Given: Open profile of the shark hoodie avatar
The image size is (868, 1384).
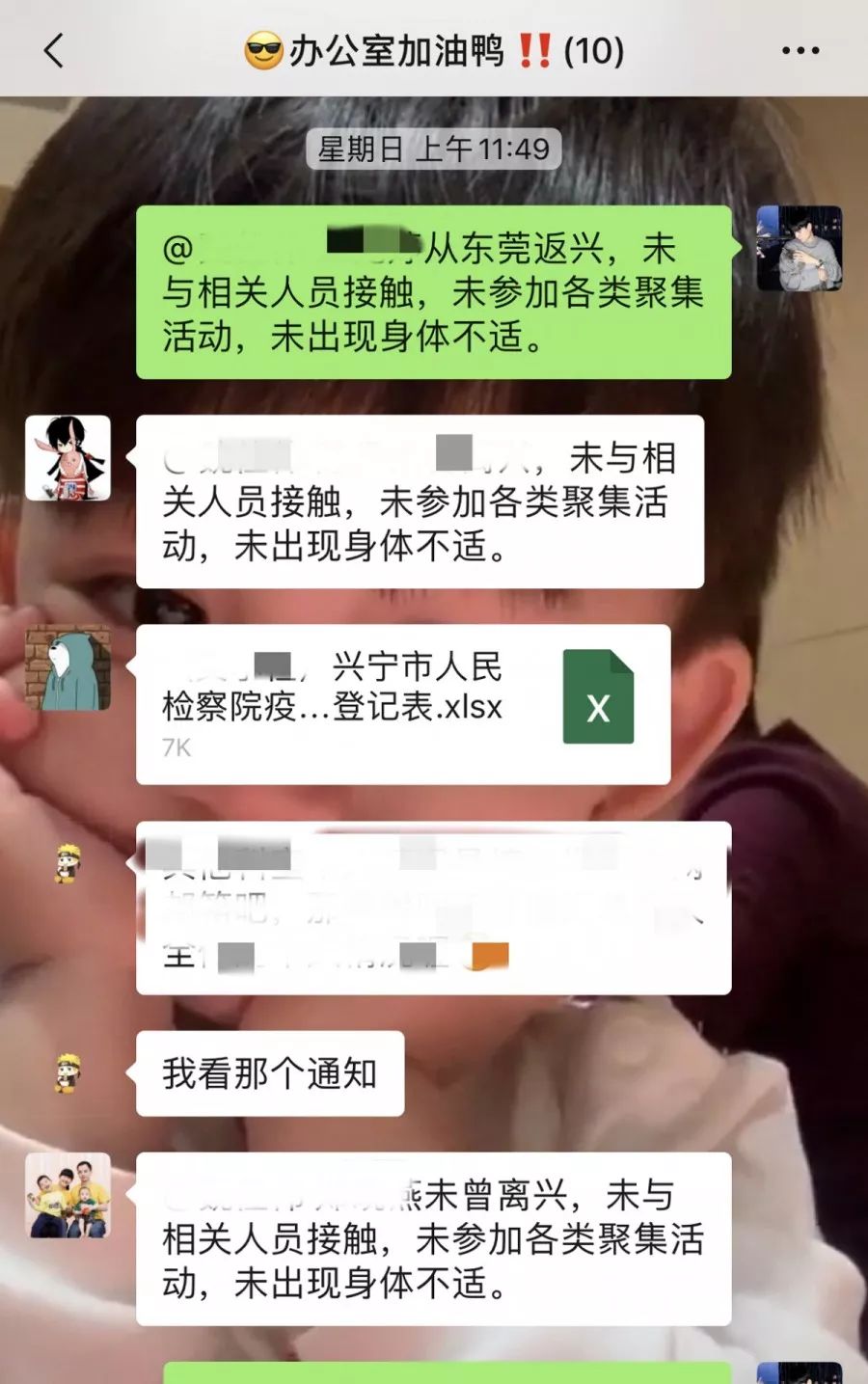Looking at the screenshot, I should (x=68, y=667).
